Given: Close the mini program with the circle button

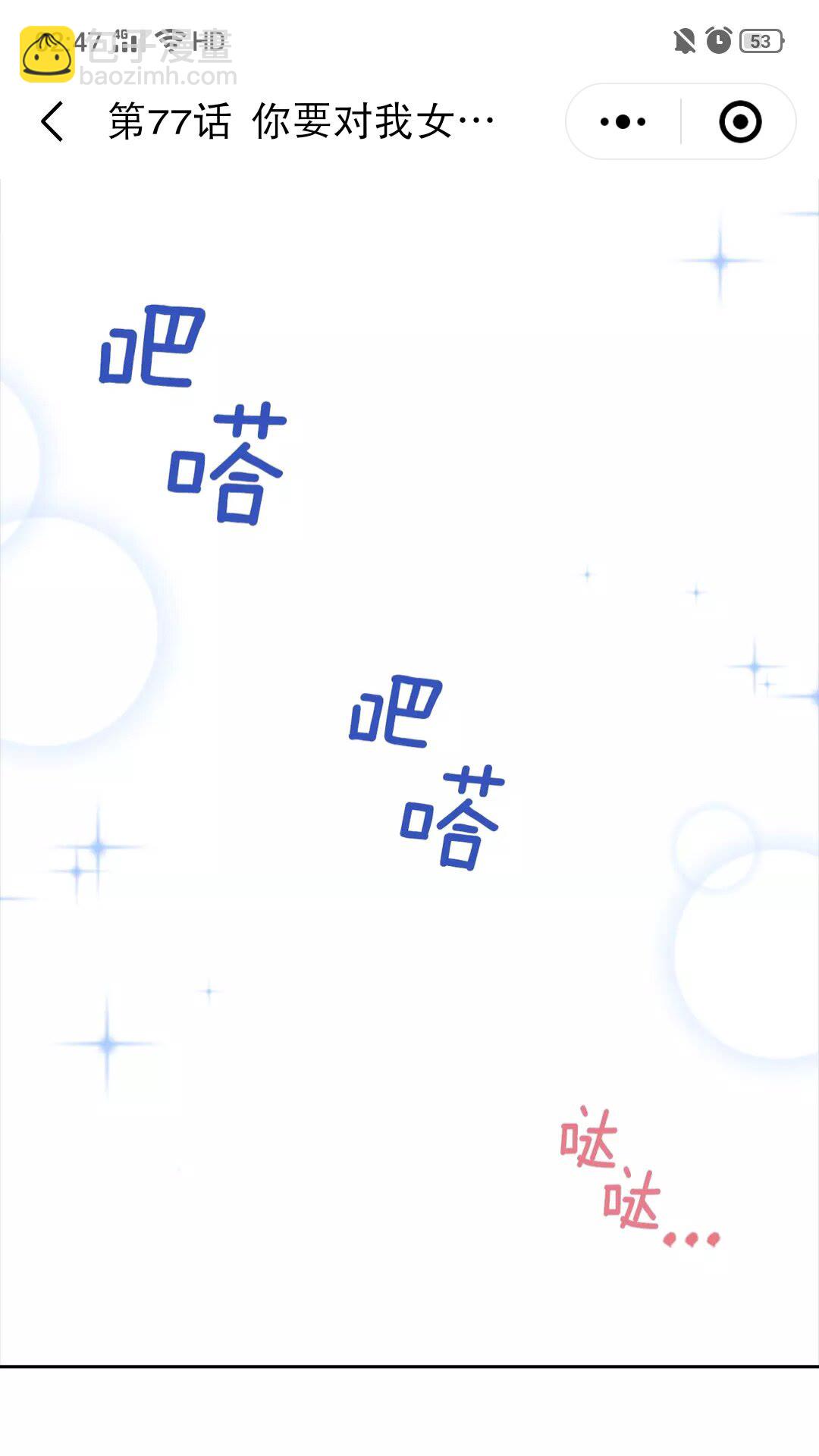Looking at the screenshot, I should coord(739,121).
